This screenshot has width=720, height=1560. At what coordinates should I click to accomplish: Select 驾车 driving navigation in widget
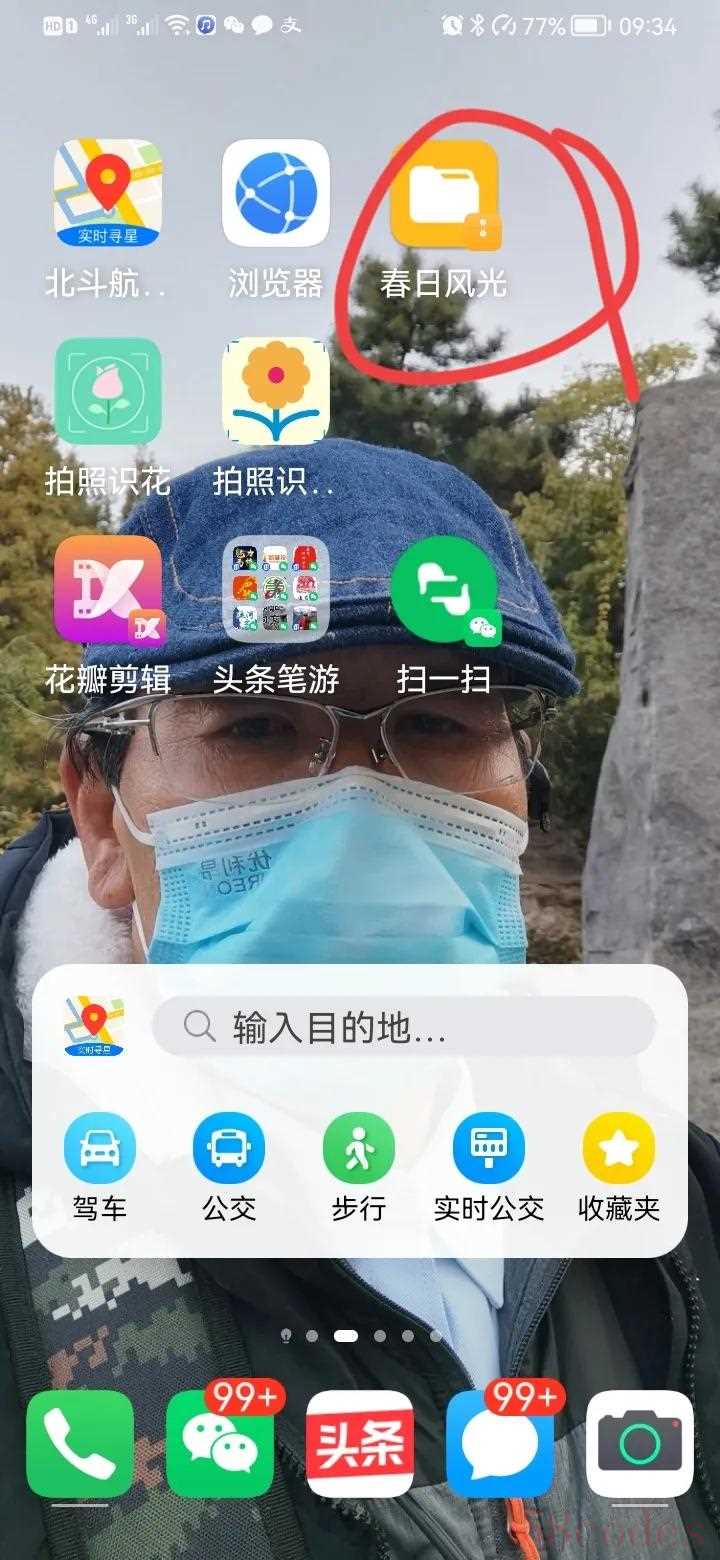point(100,1148)
